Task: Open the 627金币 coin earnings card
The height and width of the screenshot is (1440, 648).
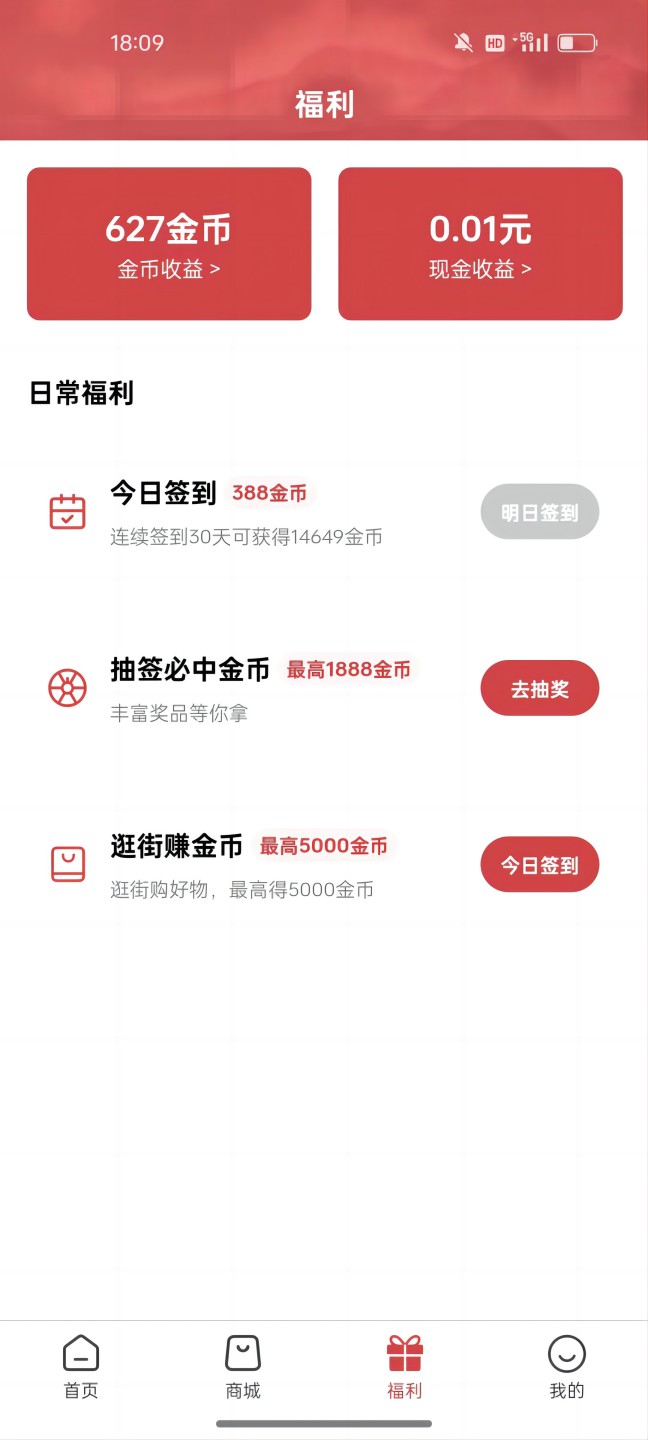Action: pyautogui.click(x=169, y=244)
